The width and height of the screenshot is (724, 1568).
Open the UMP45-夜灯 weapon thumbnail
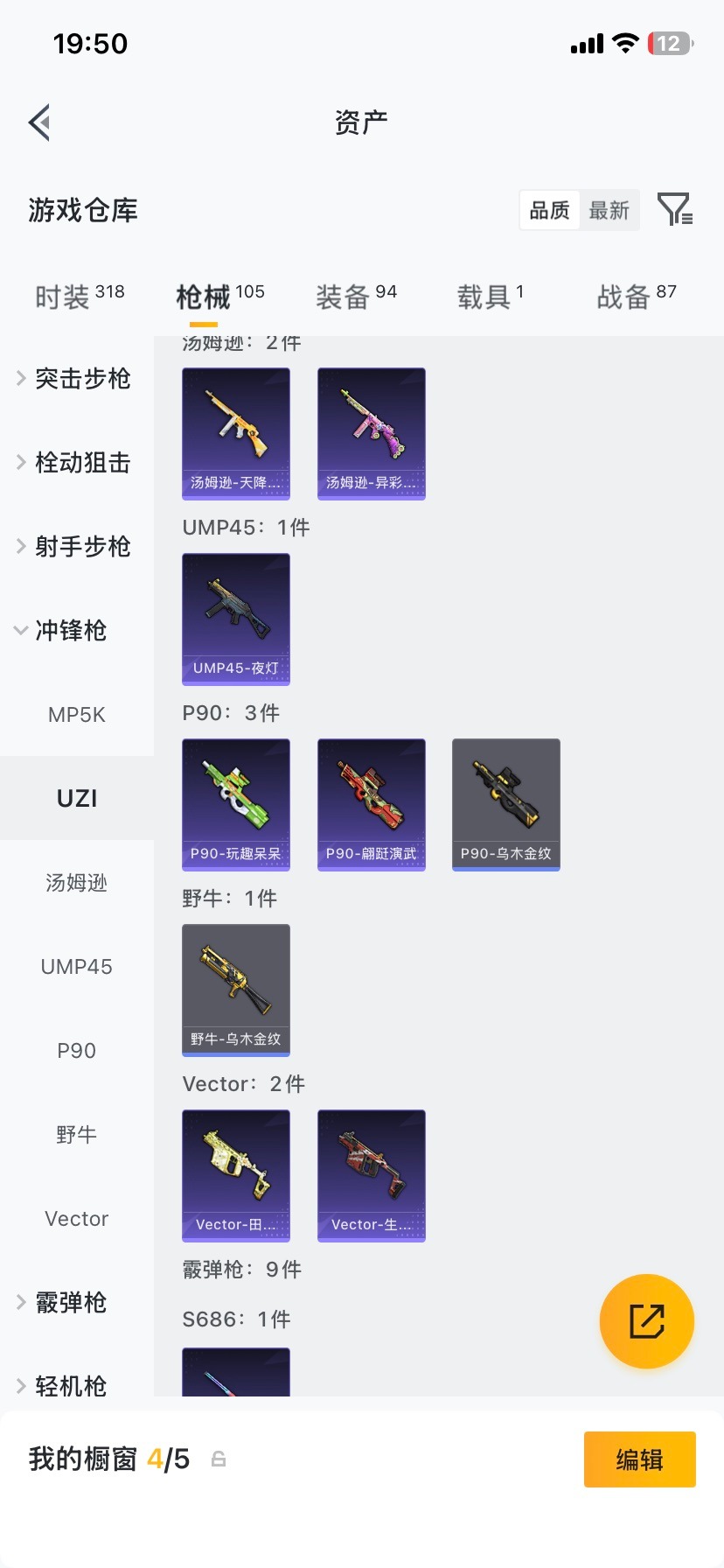pos(235,619)
